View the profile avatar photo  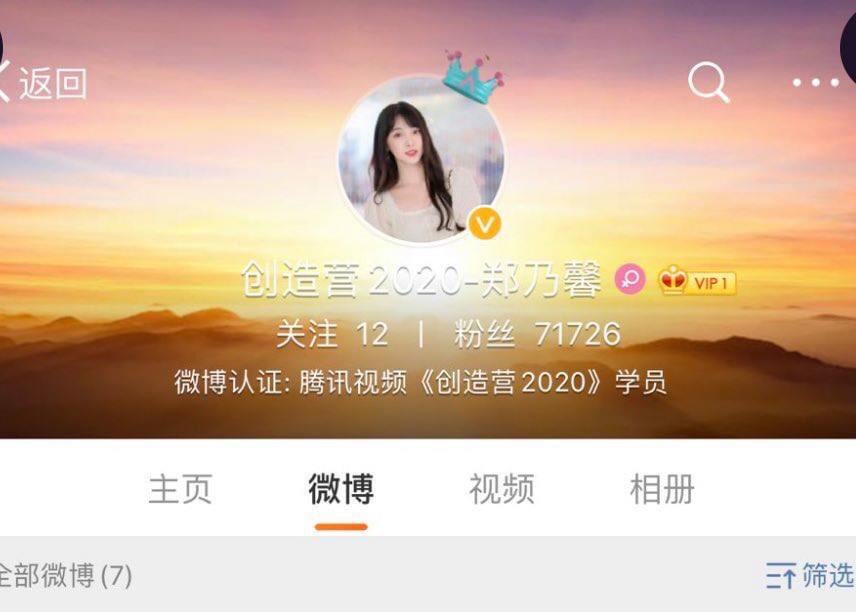coord(421,160)
